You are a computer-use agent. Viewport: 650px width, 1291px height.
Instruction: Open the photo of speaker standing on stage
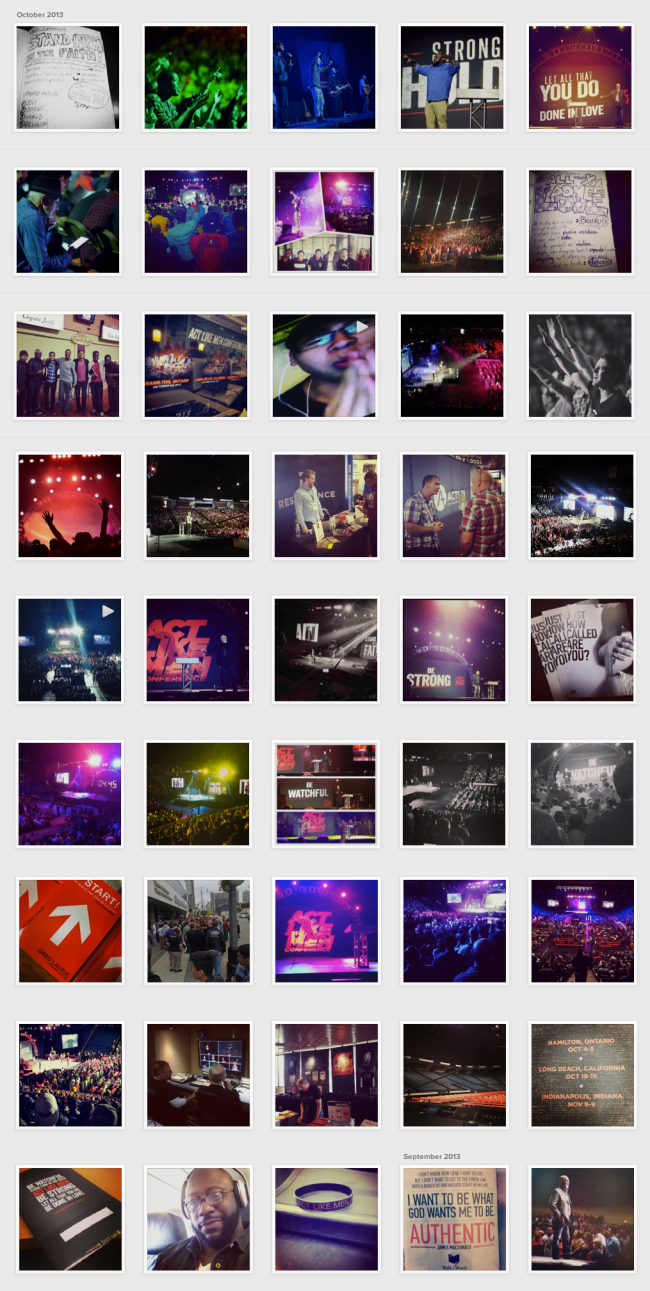click(x=581, y=1218)
